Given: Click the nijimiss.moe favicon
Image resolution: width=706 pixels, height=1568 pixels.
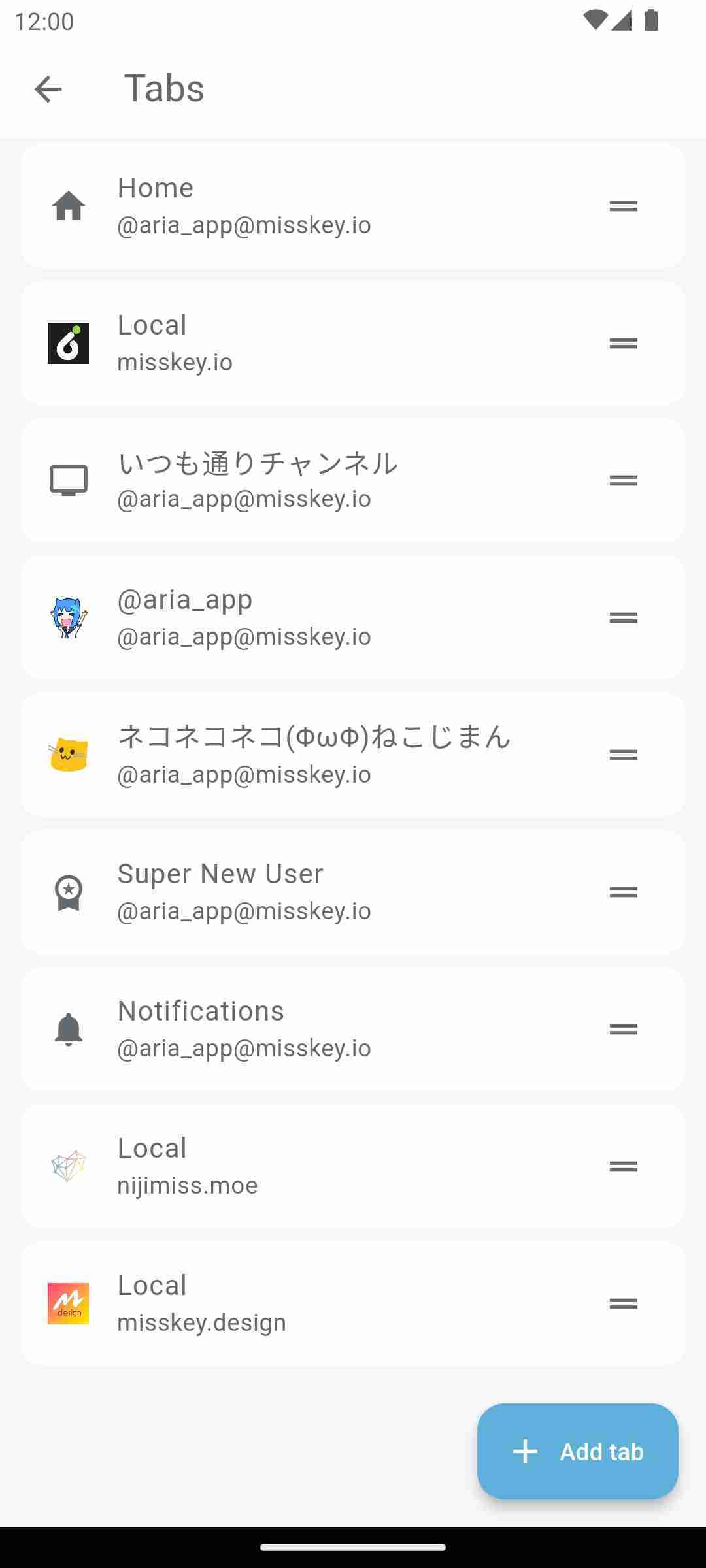Looking at the screenshot, I should (67, 1166).
